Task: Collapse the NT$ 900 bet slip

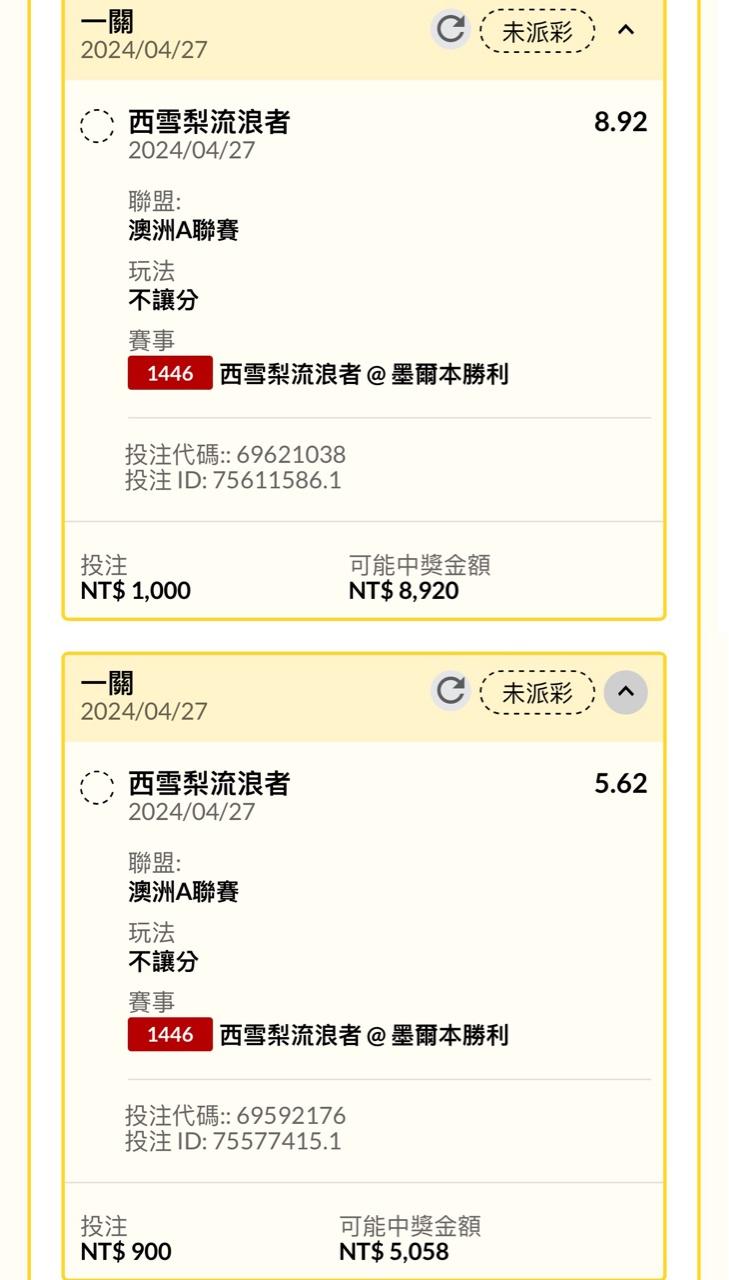Action: 626,691
